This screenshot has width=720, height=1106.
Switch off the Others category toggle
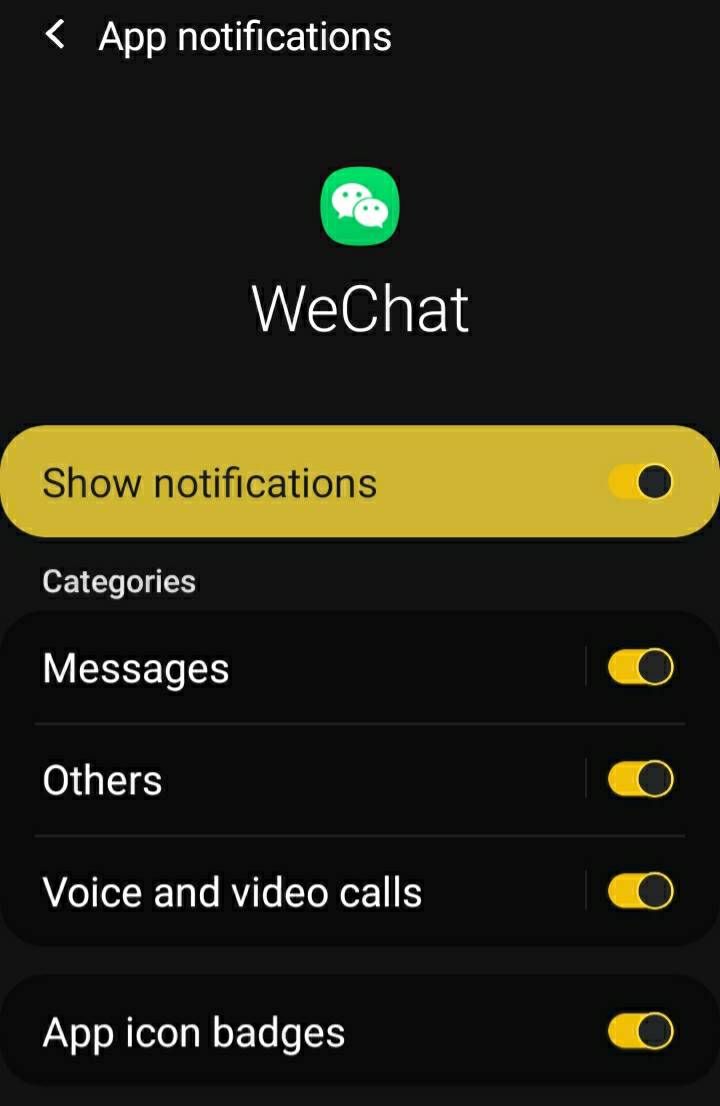pyautogui.click(x=640, y=780)
